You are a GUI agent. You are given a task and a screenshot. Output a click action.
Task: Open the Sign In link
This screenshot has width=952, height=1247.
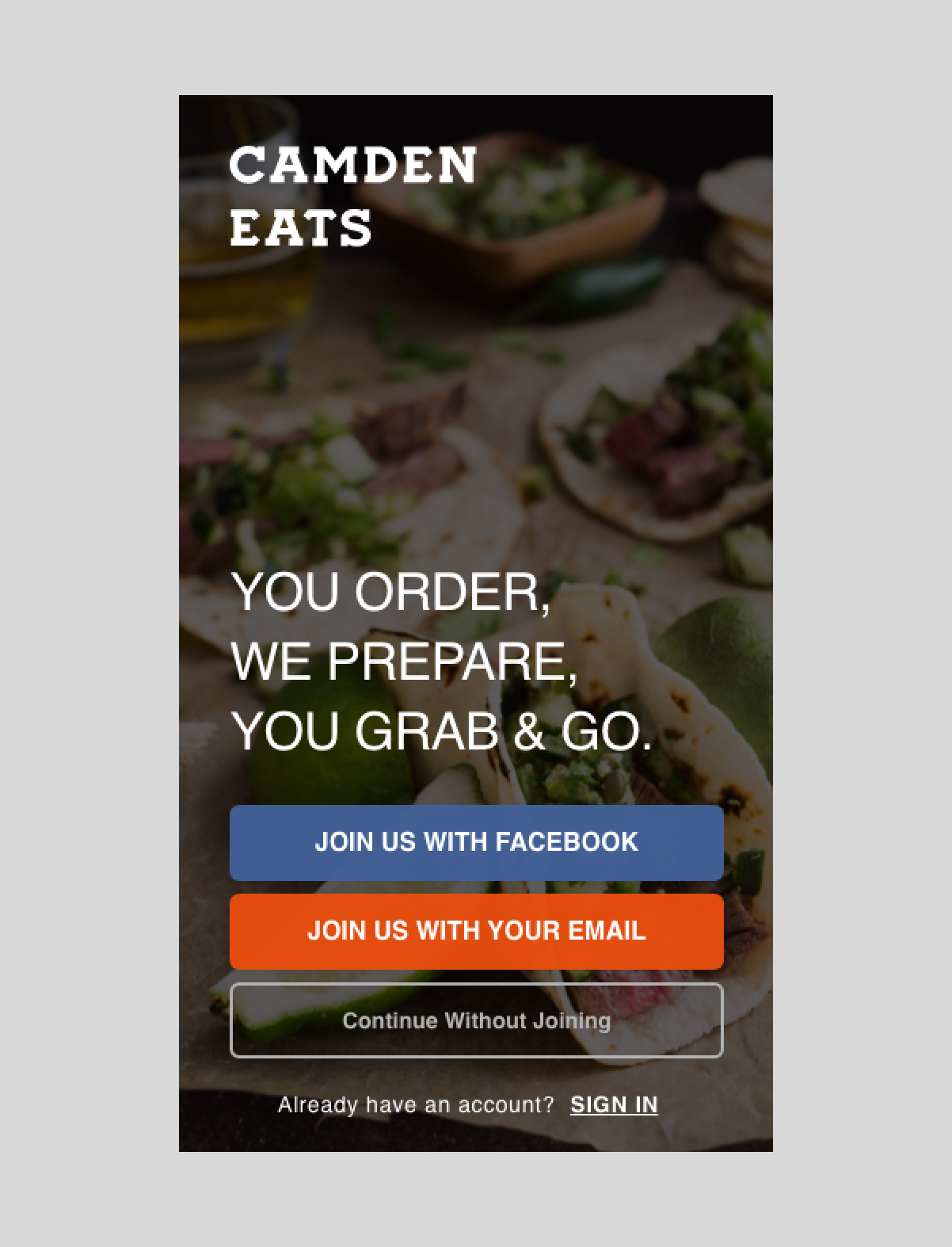614,1104
